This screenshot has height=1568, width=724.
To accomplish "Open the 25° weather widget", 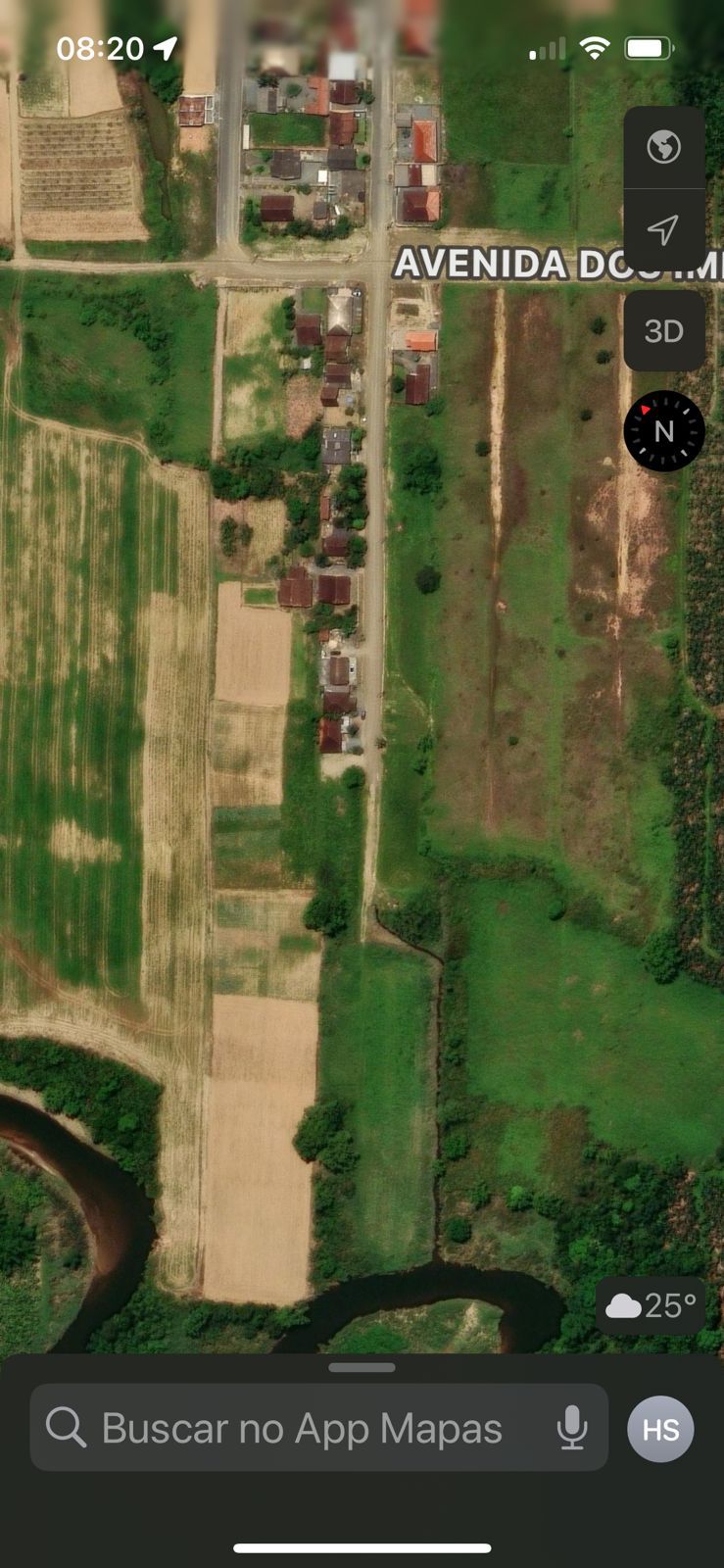I will [651, 1305].
